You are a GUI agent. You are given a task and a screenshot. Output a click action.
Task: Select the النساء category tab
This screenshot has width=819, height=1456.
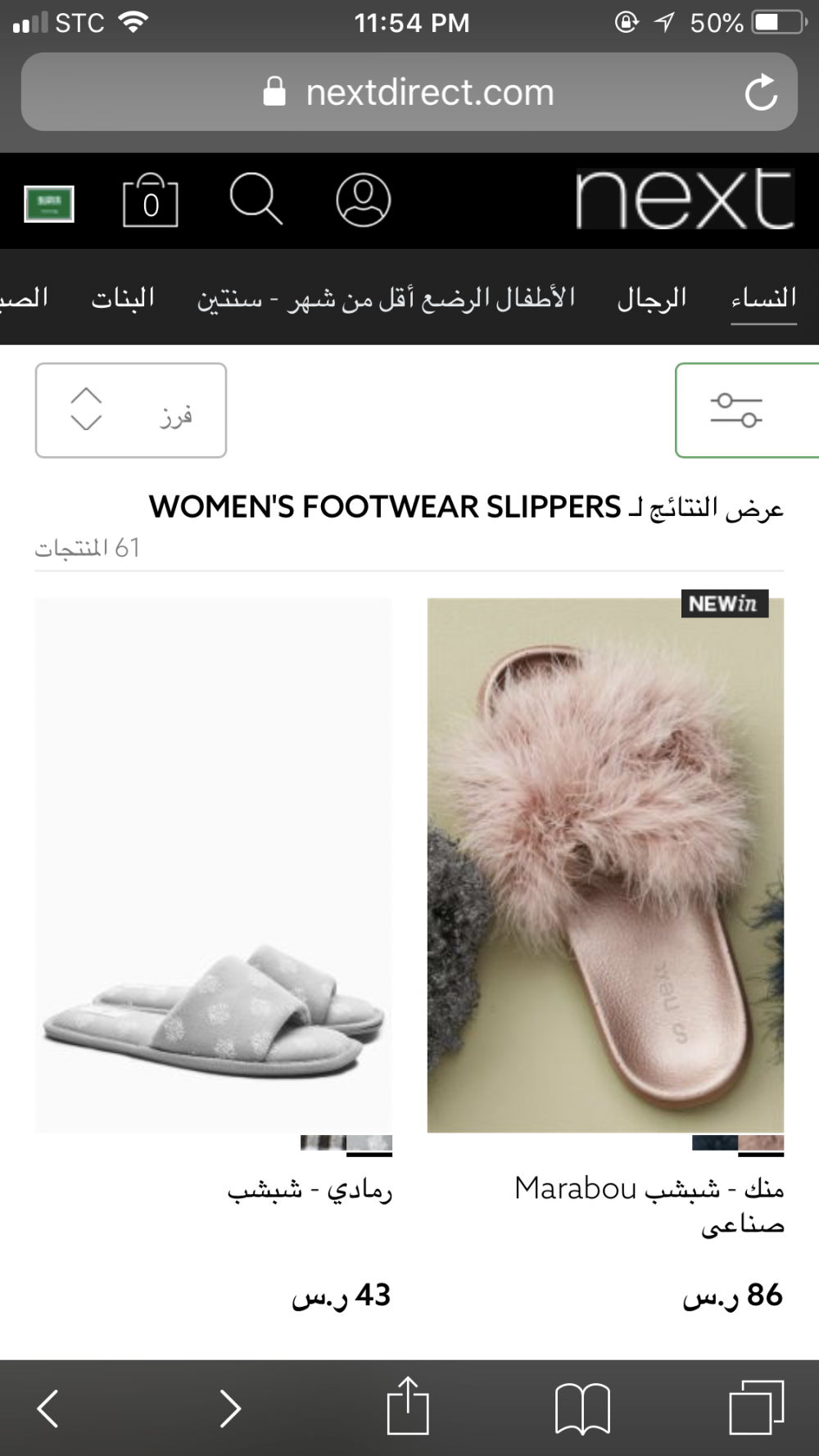[x=763, y=298]
